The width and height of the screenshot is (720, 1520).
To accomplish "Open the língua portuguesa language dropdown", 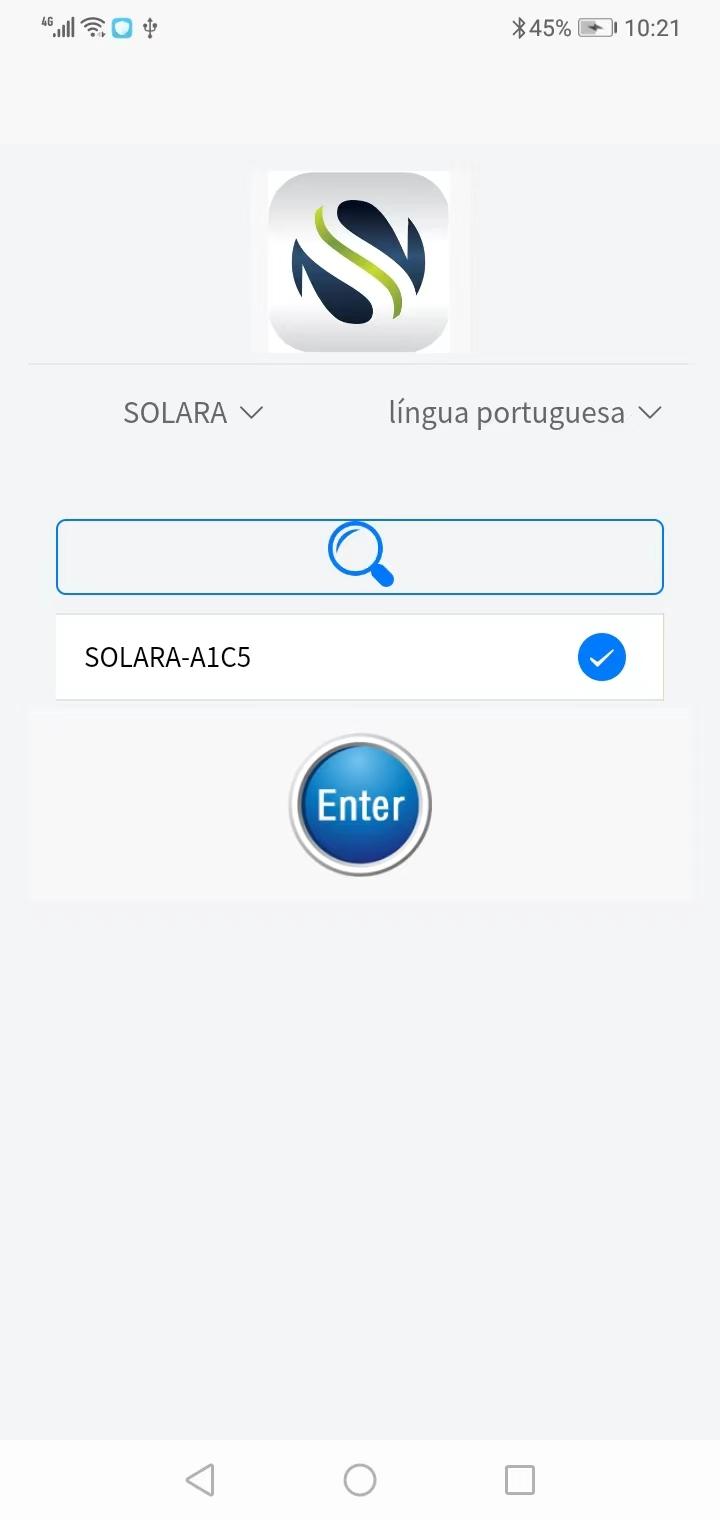I will (x=525, y=412).
